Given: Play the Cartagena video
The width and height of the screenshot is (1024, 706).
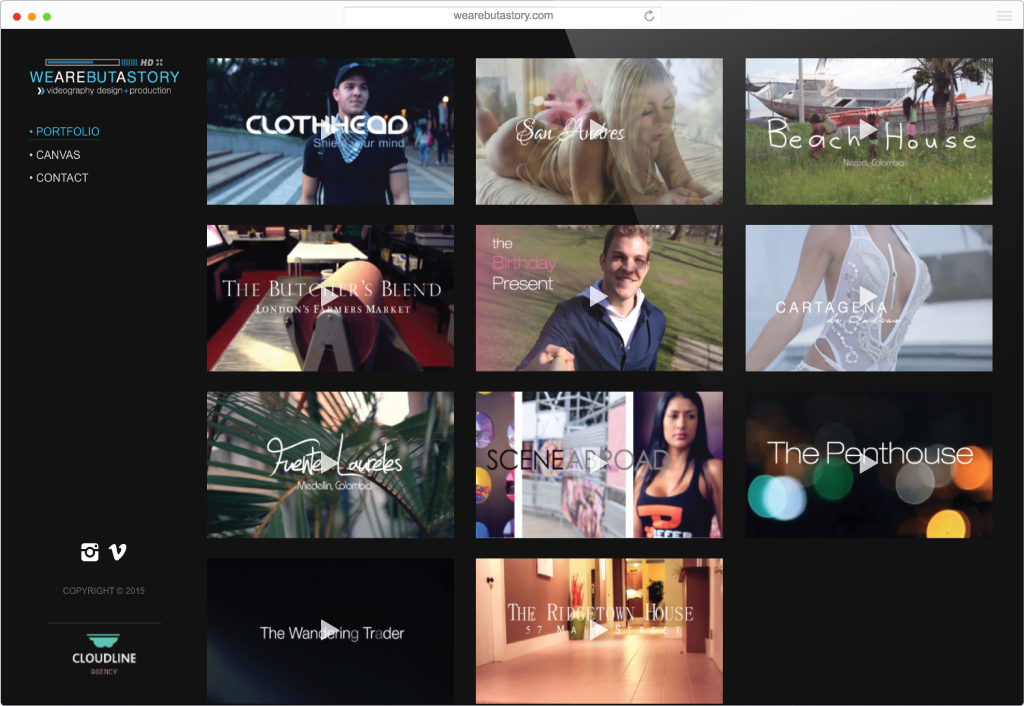Looking at the screenshot, I should (868, 297).
